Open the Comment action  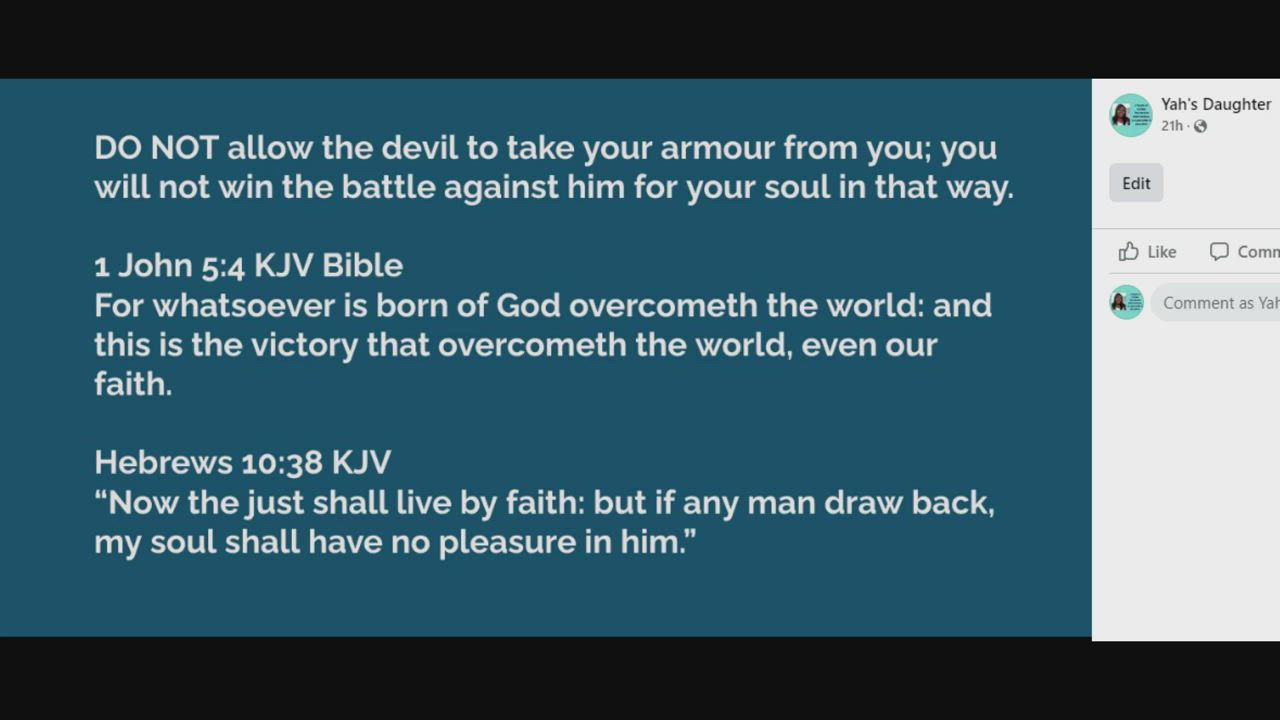coord(1244,252)
